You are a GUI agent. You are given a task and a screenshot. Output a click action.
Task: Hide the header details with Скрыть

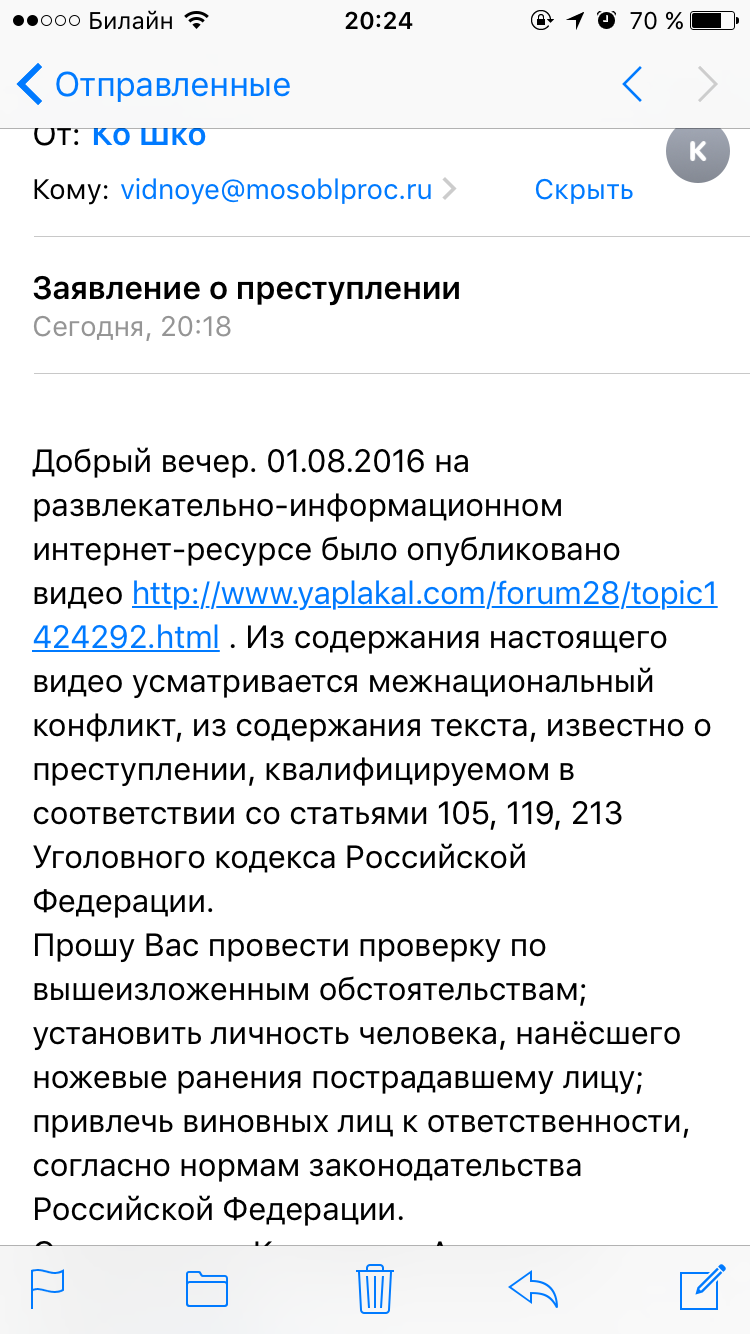(x=584, y=190)
